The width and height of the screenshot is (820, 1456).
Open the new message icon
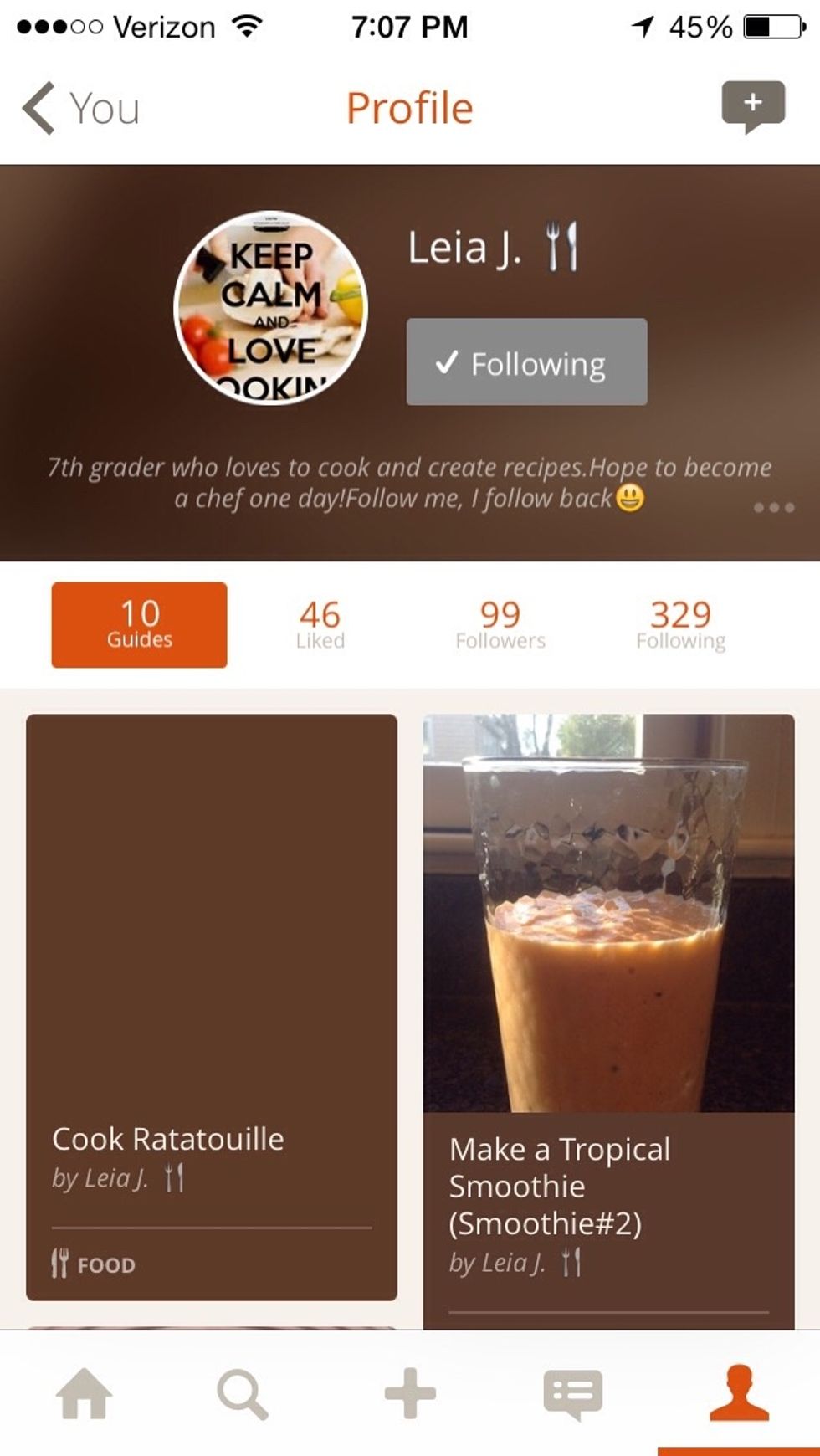point(752,106)
